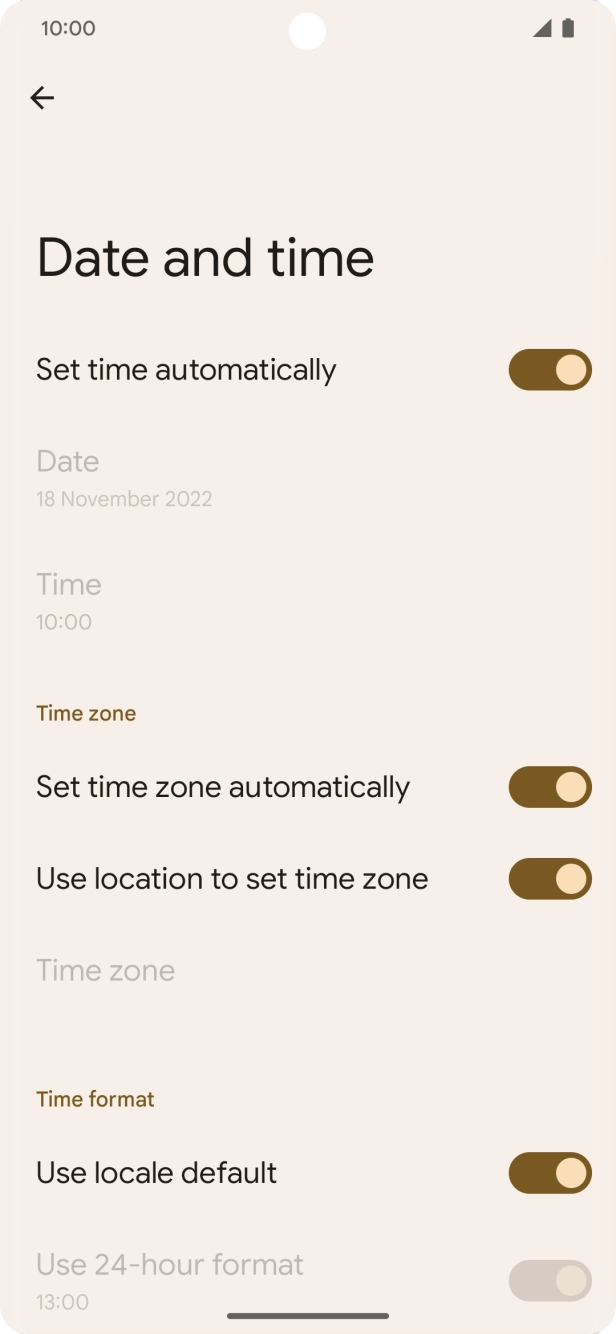Toggle Use location to set time zone

(550, 879)
